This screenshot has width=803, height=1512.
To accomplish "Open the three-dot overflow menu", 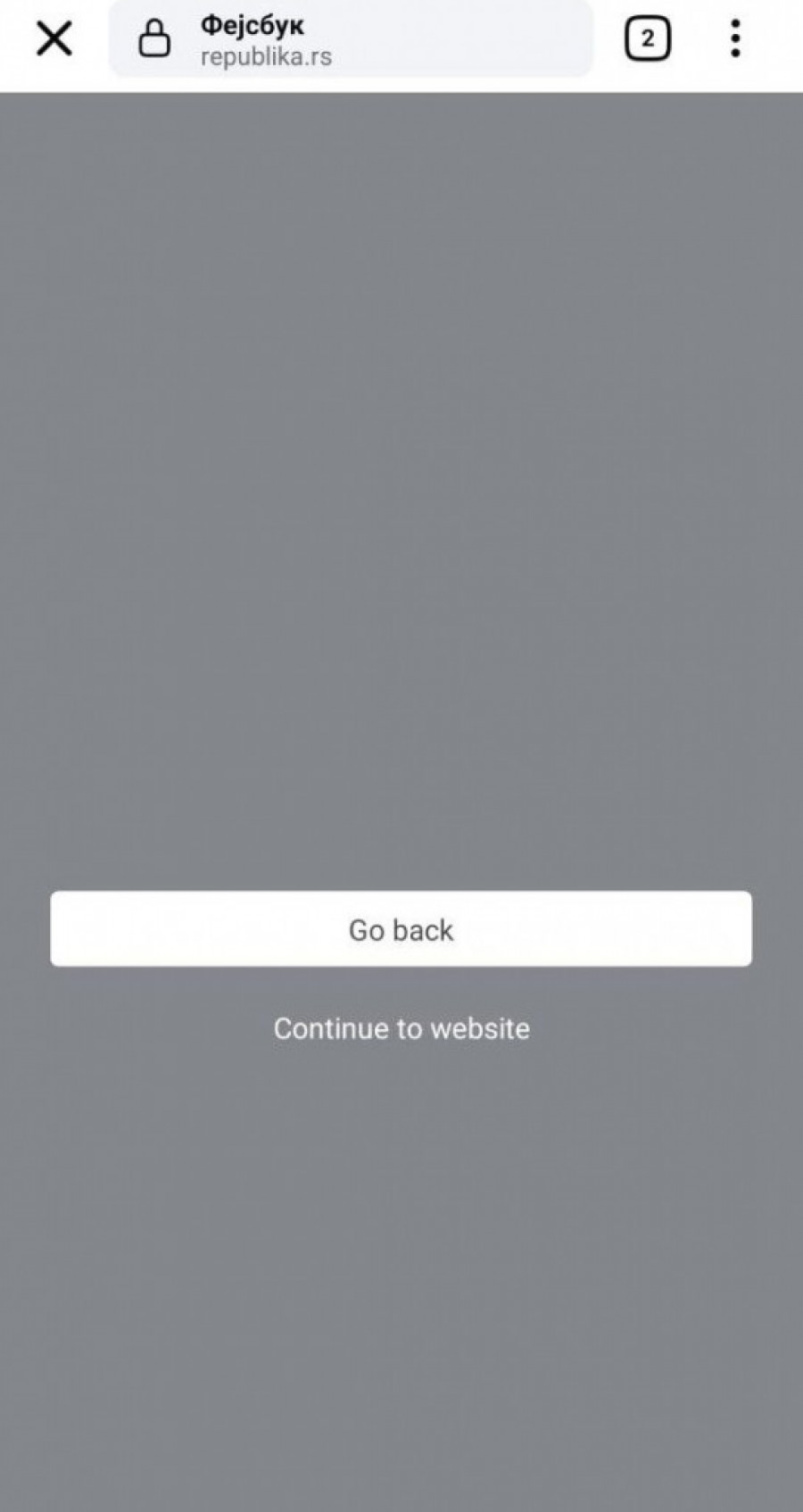I will click(x=735, y=39).
